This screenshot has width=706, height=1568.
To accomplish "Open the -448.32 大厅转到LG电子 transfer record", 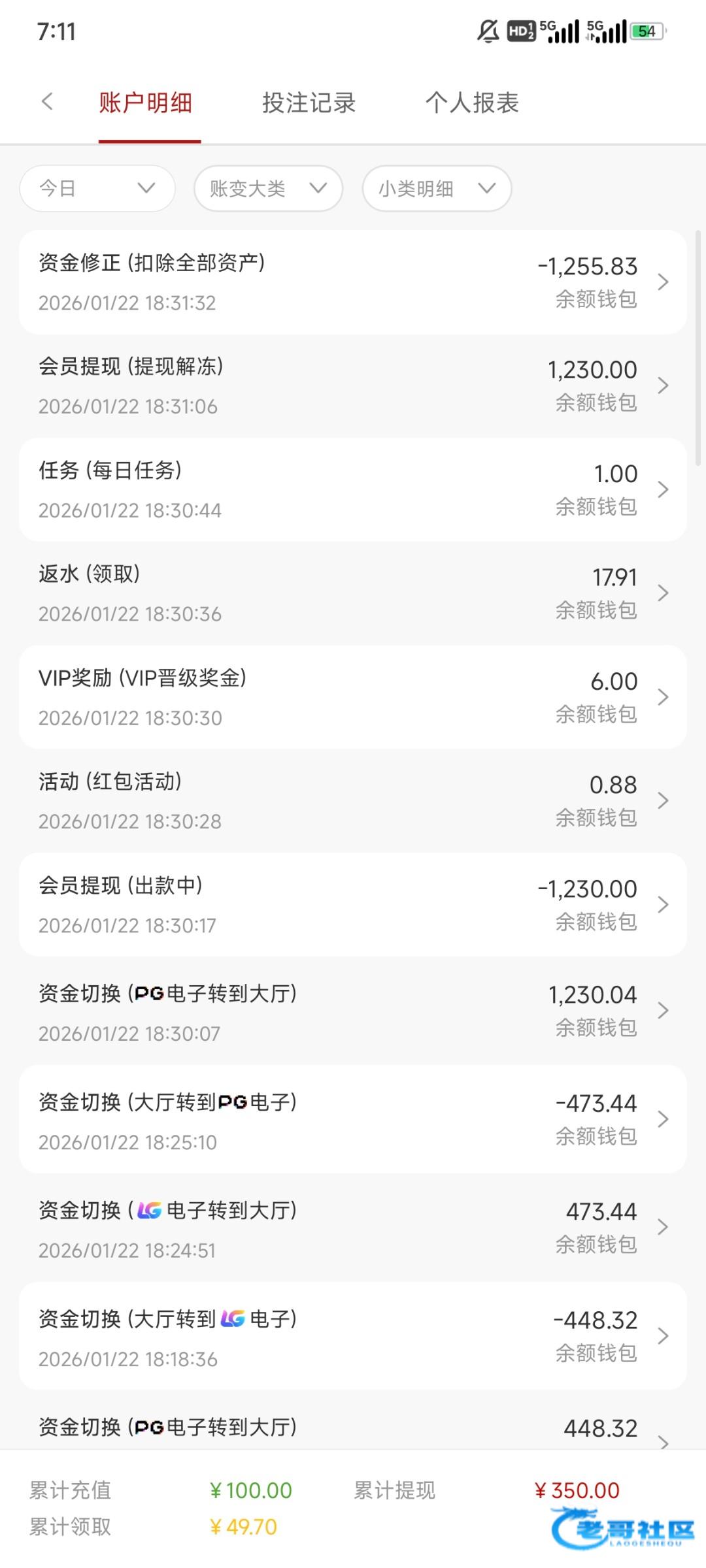I will [x=353, y=1337].
